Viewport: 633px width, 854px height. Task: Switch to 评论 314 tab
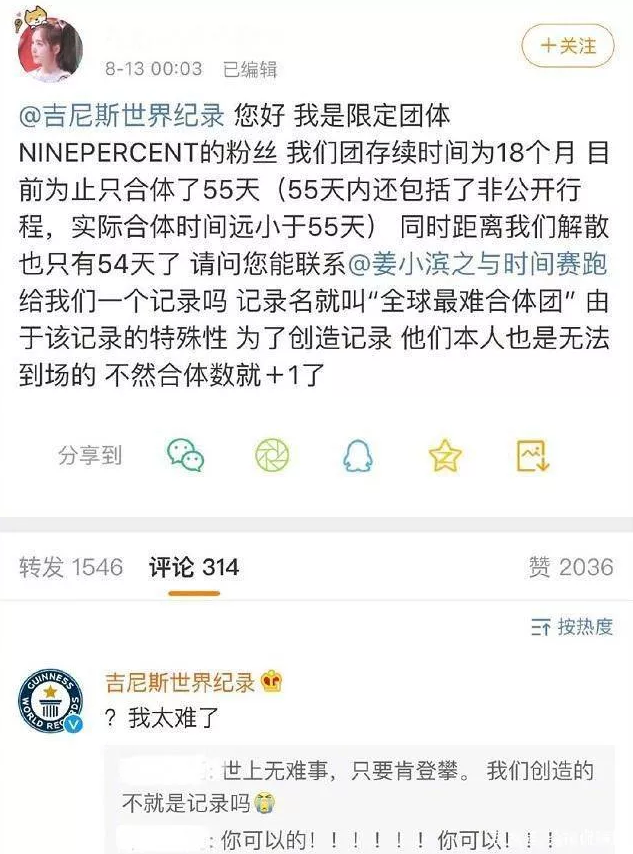194,567
